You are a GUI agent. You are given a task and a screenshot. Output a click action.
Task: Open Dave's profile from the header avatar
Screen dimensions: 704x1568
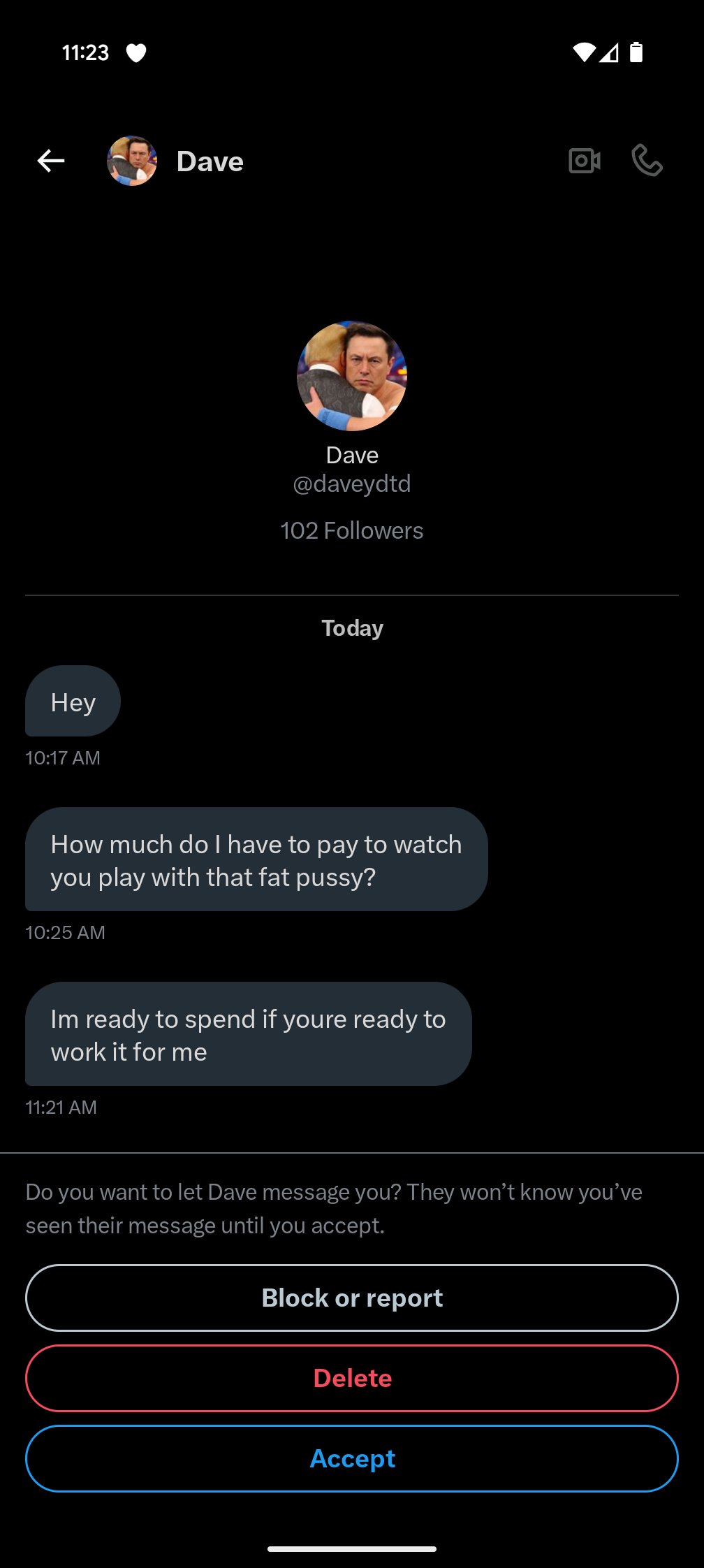coord(132,161)
